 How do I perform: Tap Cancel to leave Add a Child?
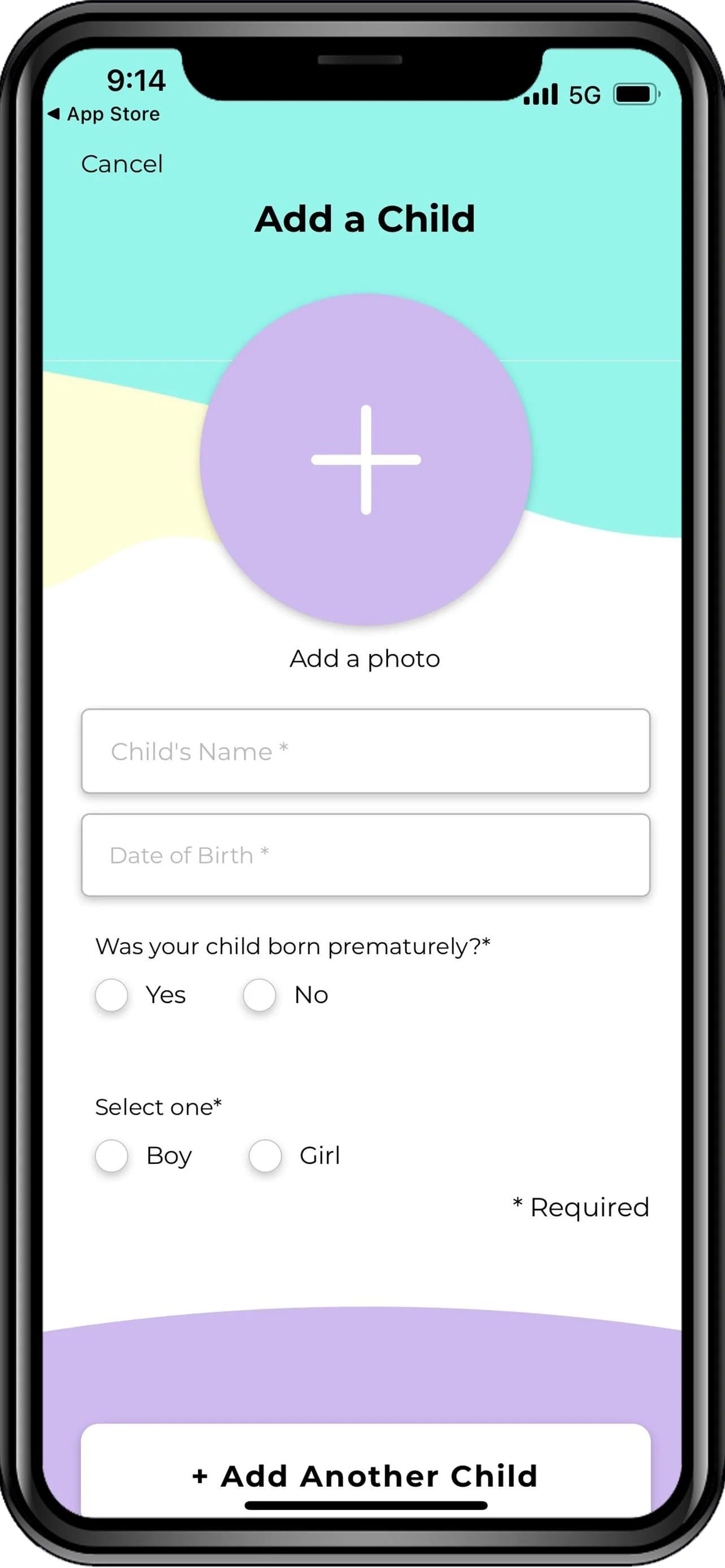click(x=122, y=164)
